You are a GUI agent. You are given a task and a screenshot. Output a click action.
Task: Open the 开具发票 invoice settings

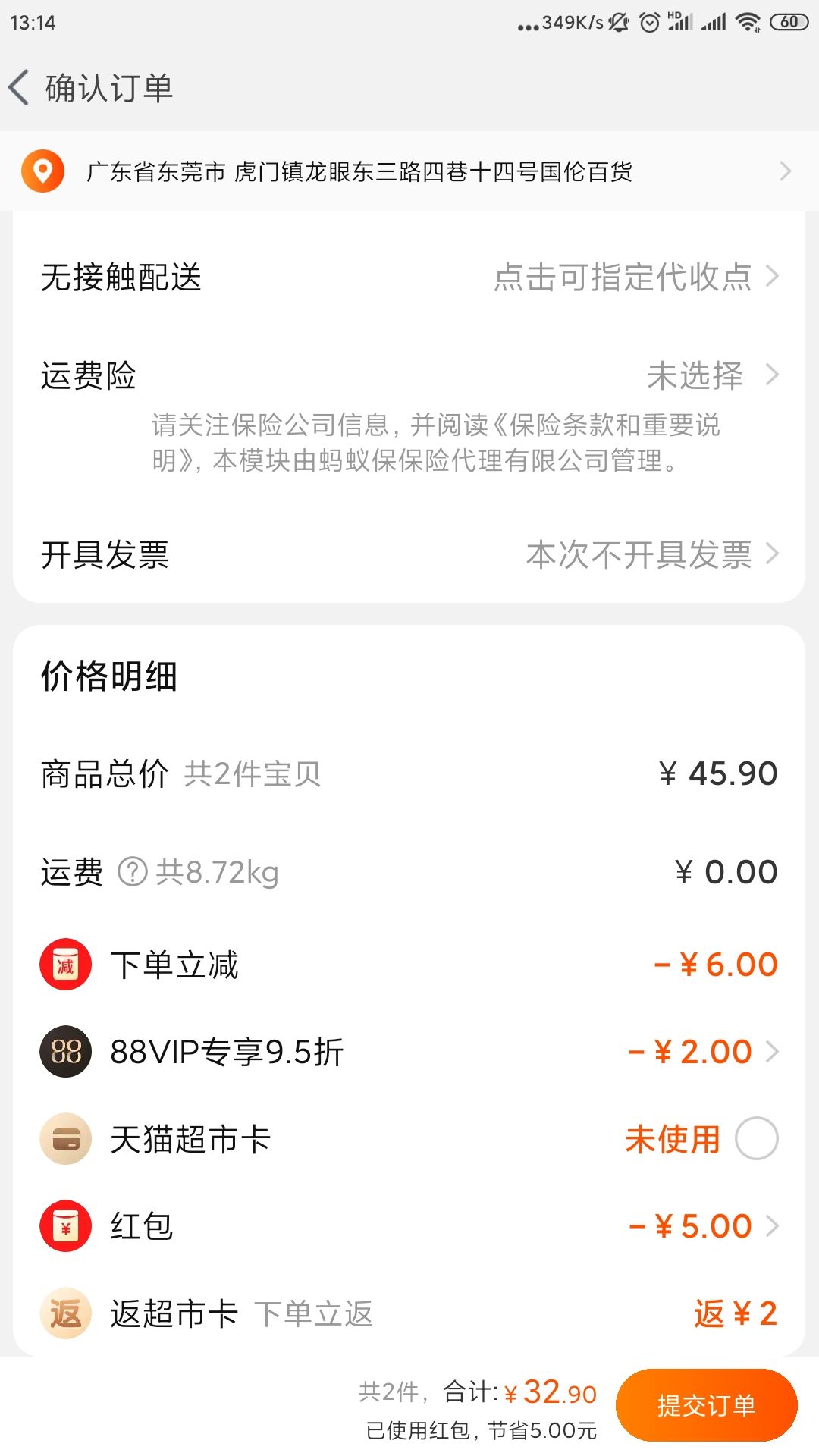(409, 554)
